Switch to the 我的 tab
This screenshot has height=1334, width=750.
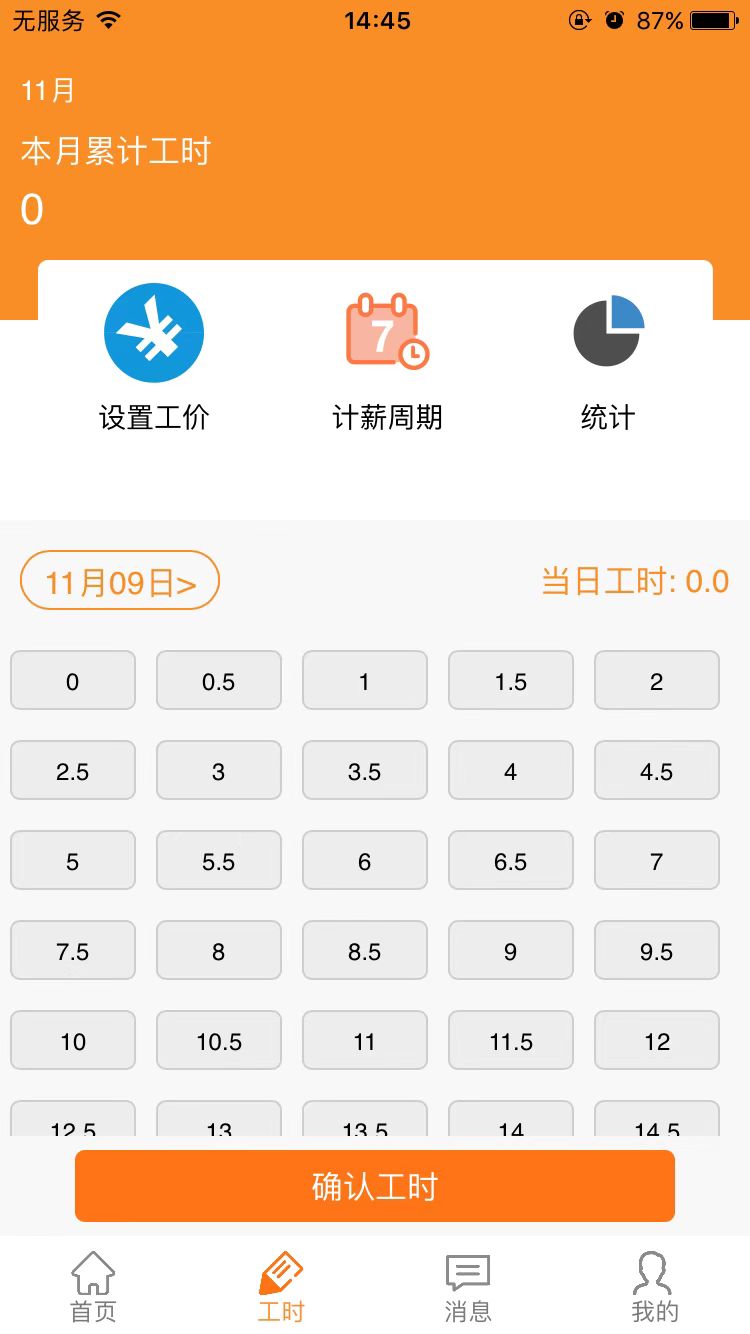pyautogui.click(x=654, y=1285)
